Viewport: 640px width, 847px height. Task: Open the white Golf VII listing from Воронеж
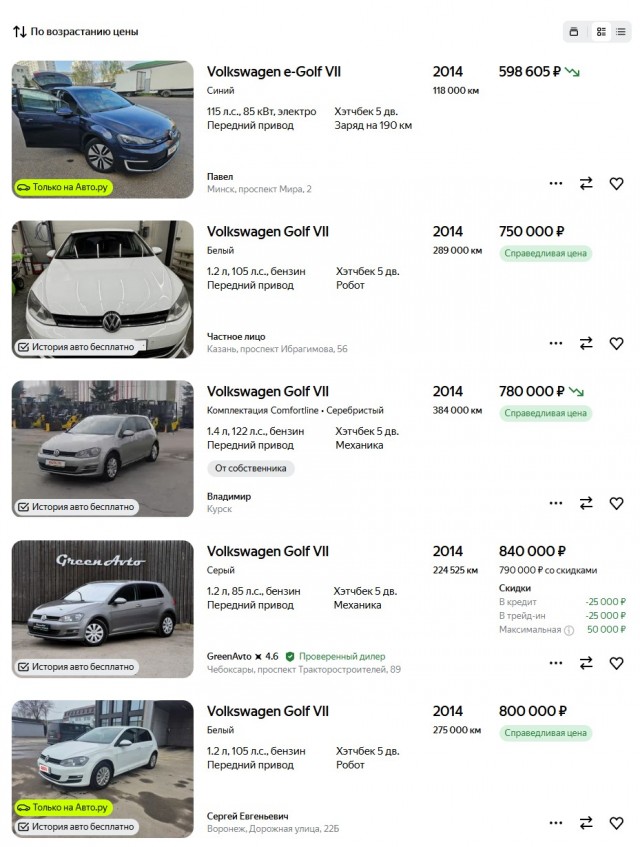pyautogui.click(x=267, y=712)
